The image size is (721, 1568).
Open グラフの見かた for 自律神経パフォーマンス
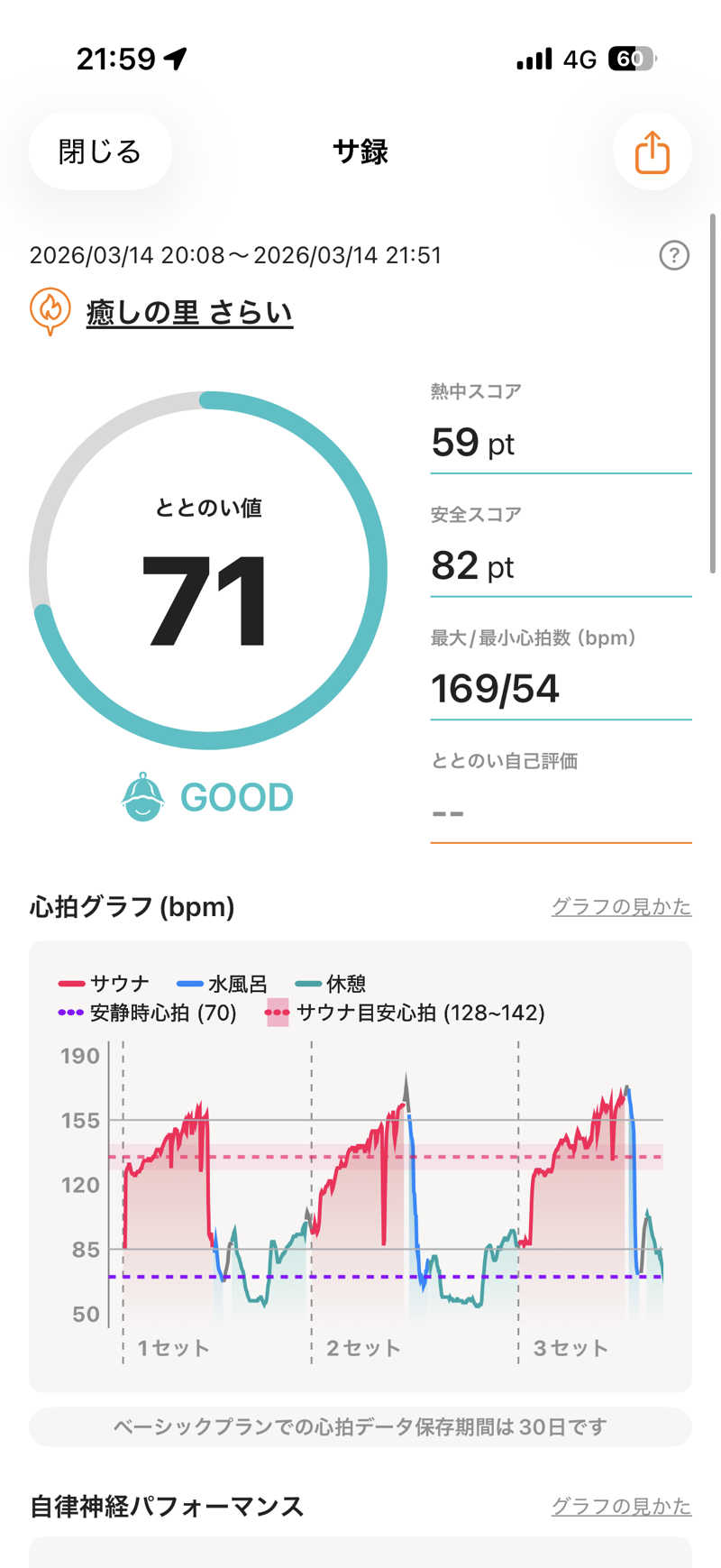tap(621, 1506)
